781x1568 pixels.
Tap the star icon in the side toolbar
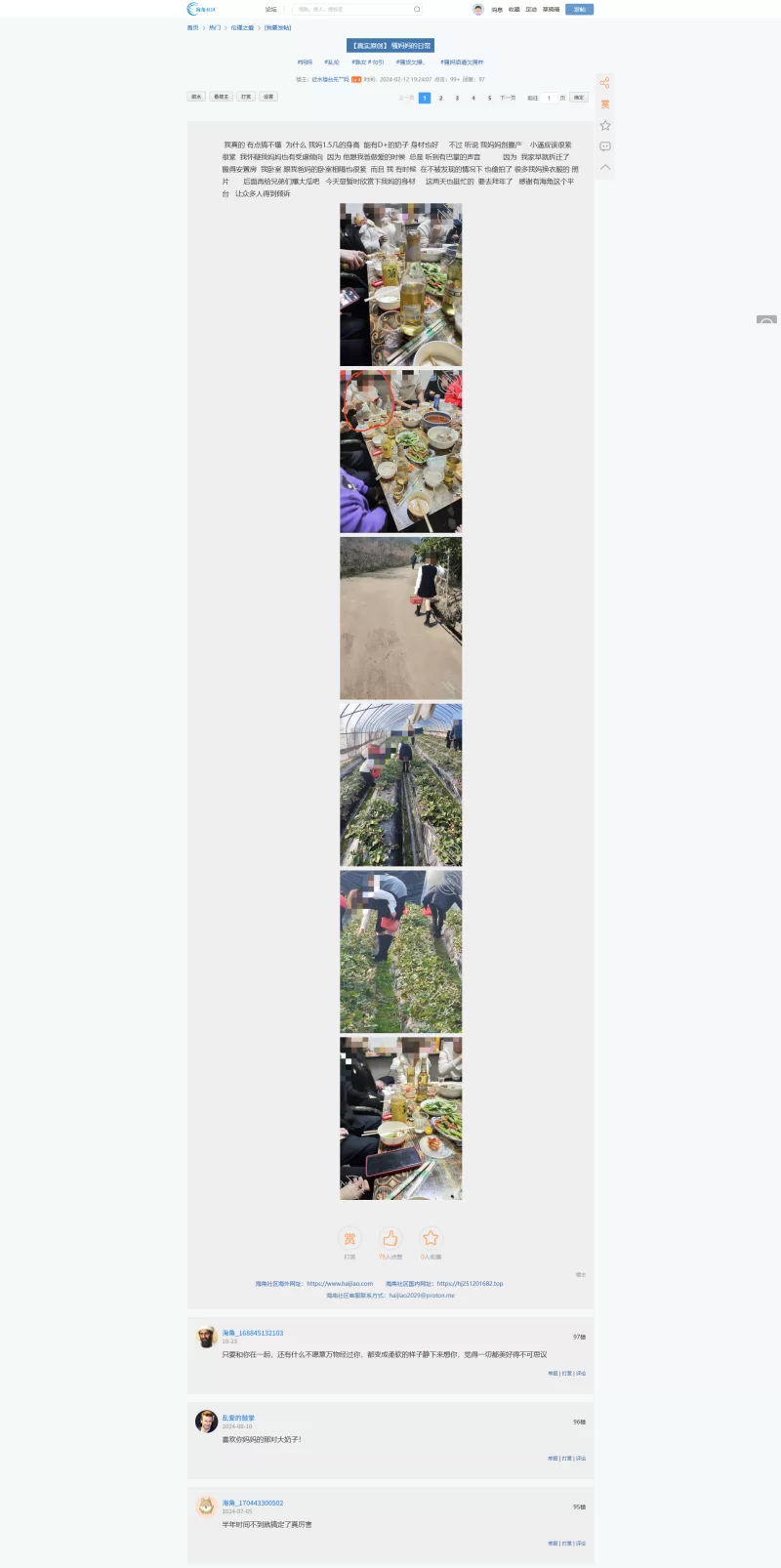click(x=605, y=125)
